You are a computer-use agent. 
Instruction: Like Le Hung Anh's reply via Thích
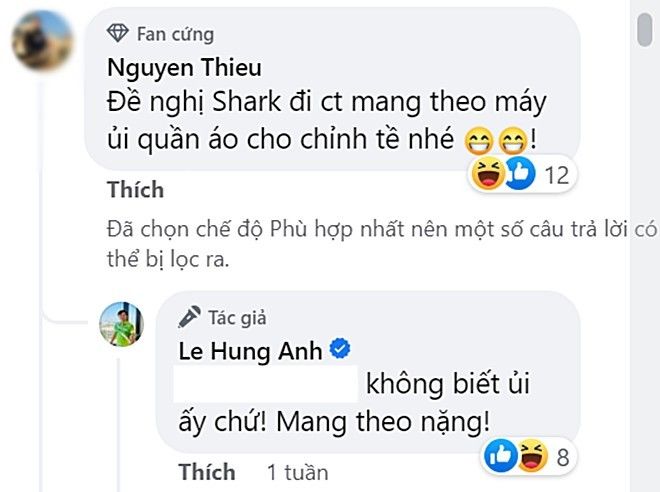[207, 471]
